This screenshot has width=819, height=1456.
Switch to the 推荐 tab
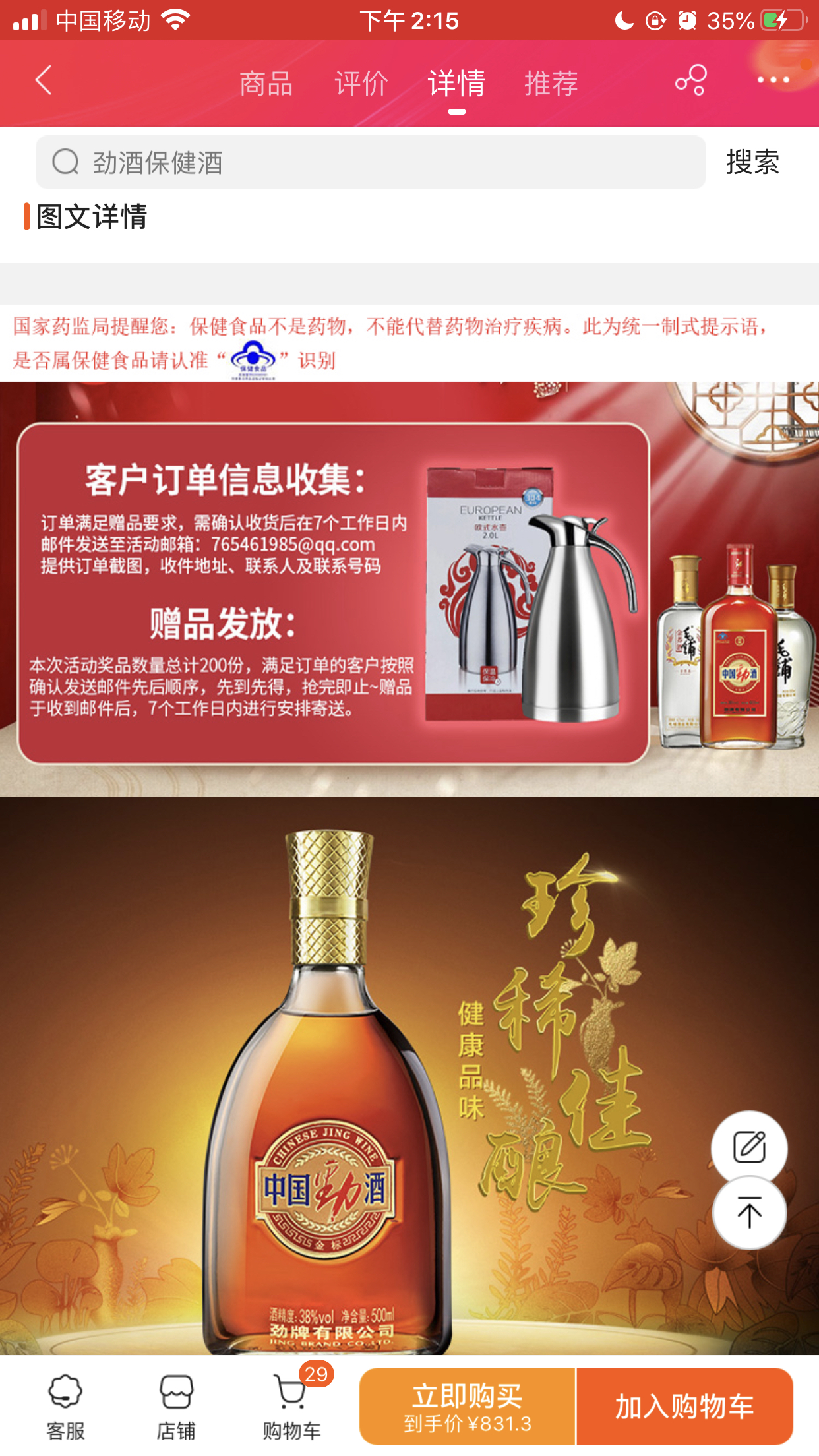click(551, 84)
